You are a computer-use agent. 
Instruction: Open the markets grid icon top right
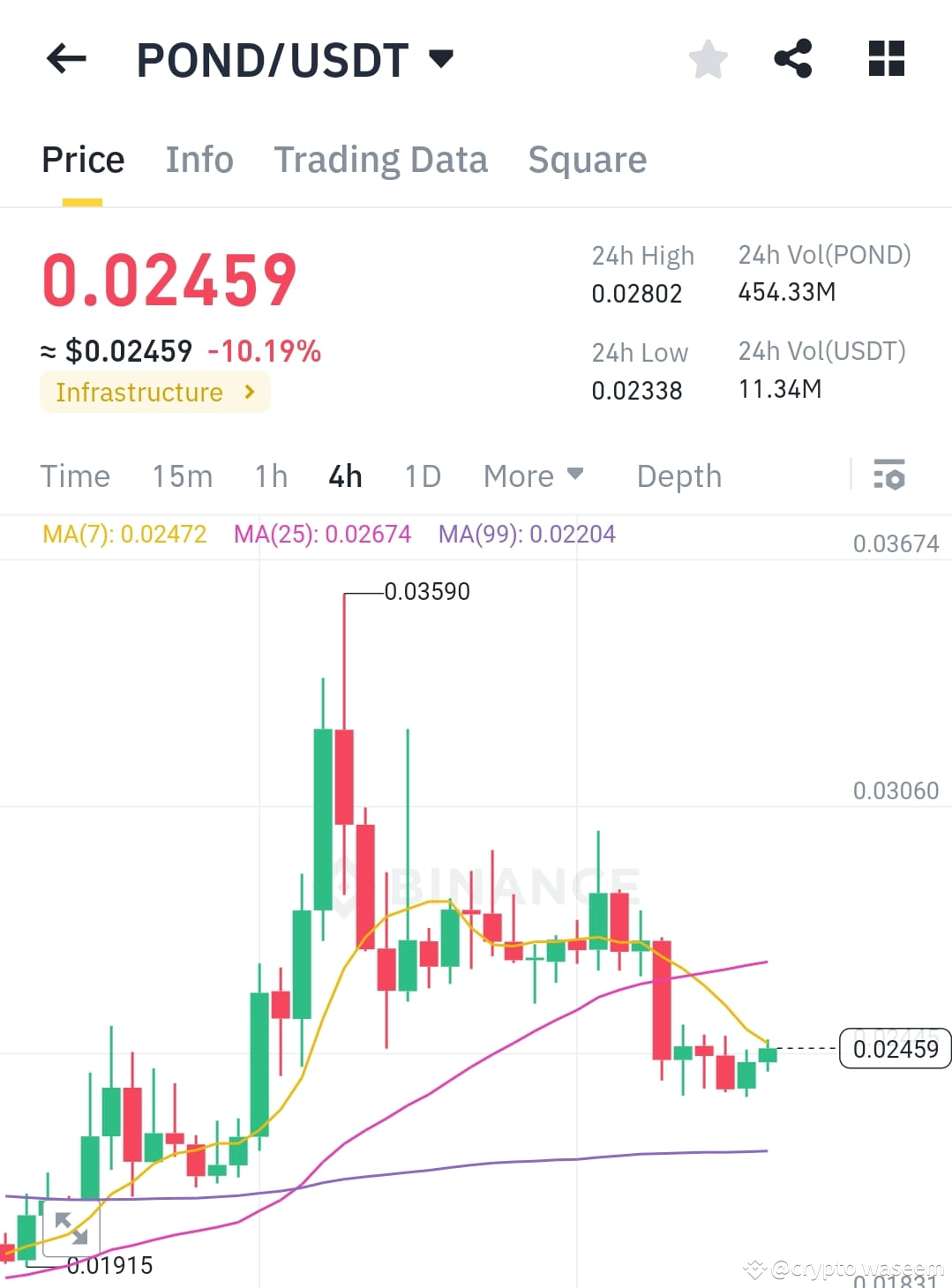[885, 58]
